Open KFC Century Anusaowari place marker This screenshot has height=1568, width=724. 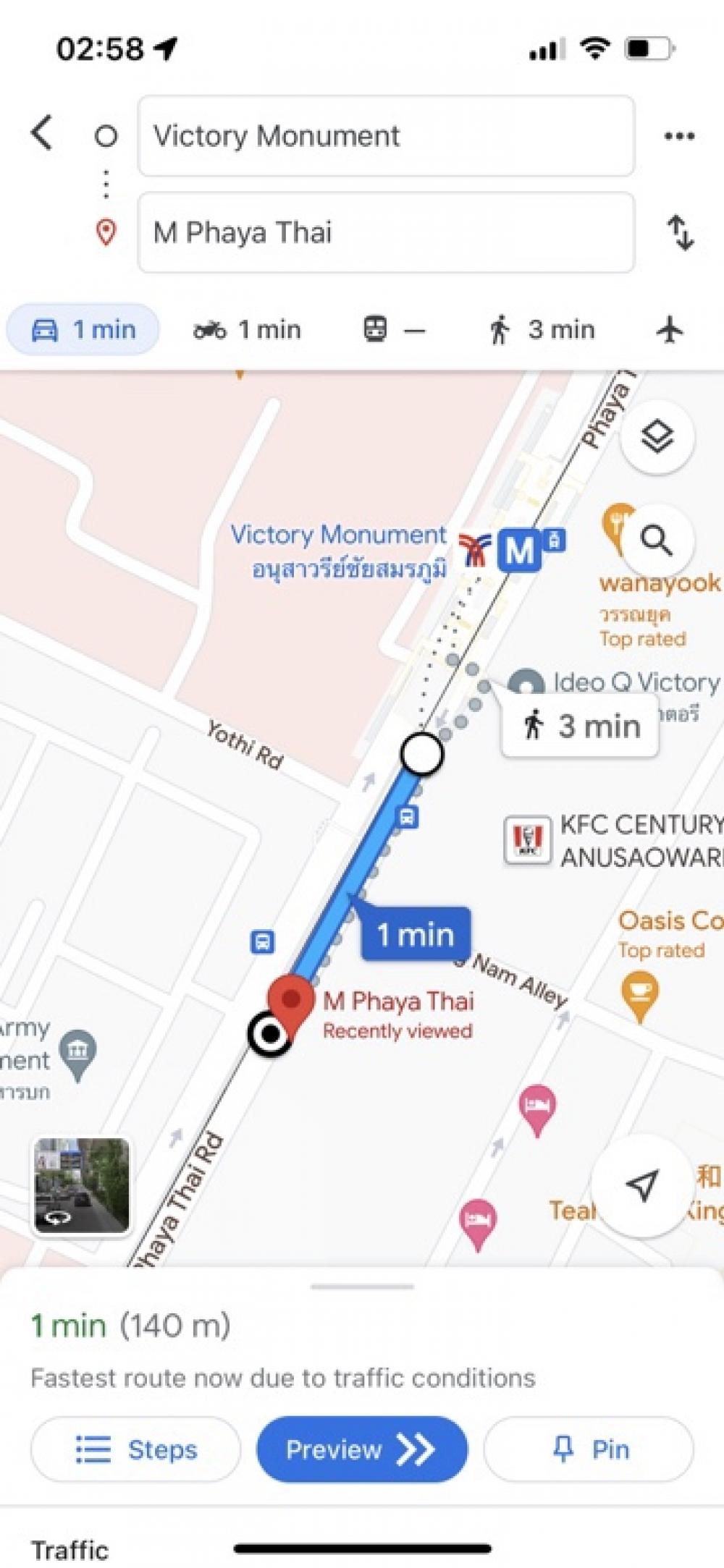527,840
